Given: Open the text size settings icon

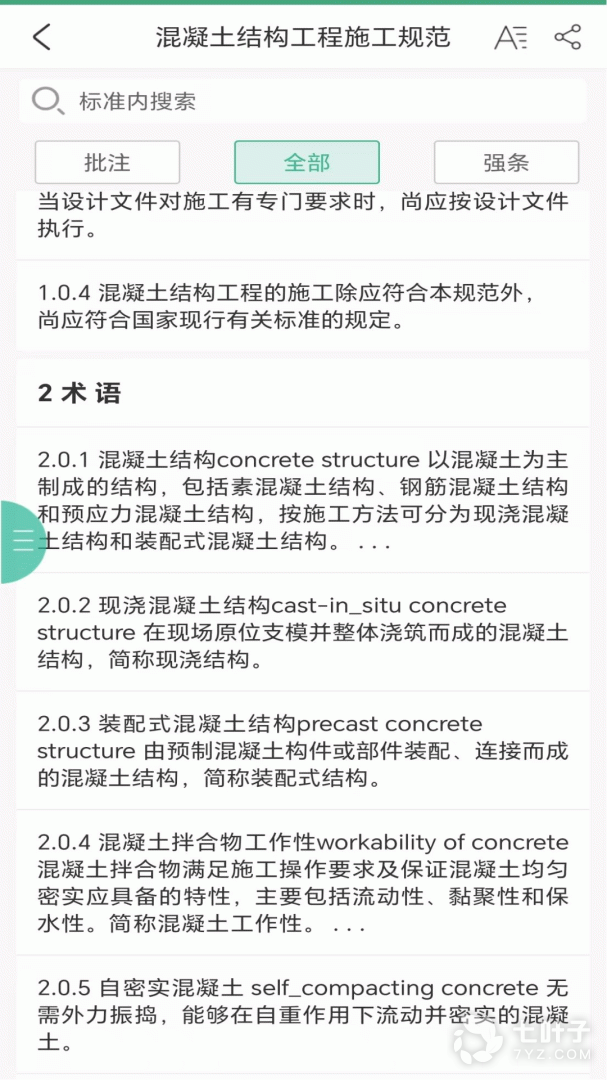Looking at the screenshot, I should point(510,38).
